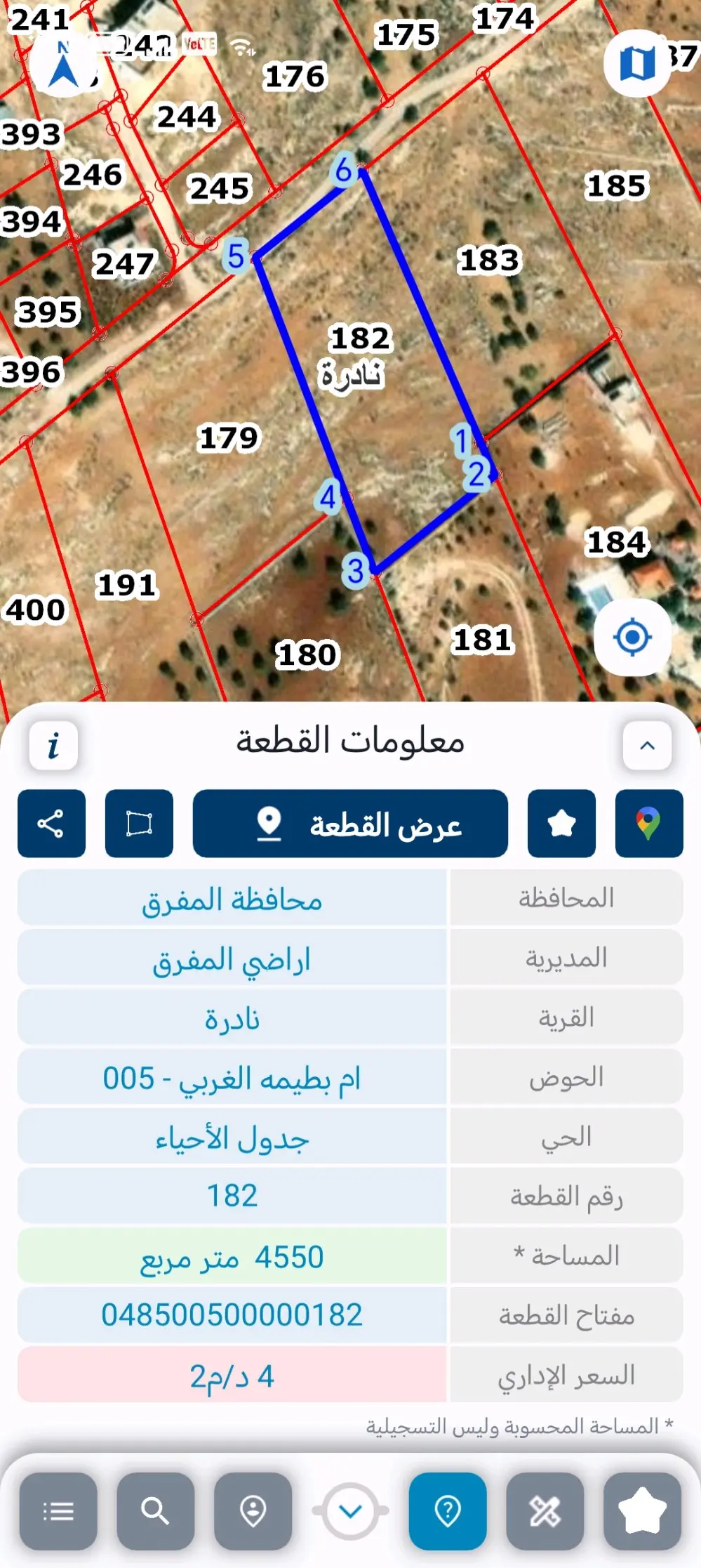Collapse the parcel information panel

click(647, 745)
